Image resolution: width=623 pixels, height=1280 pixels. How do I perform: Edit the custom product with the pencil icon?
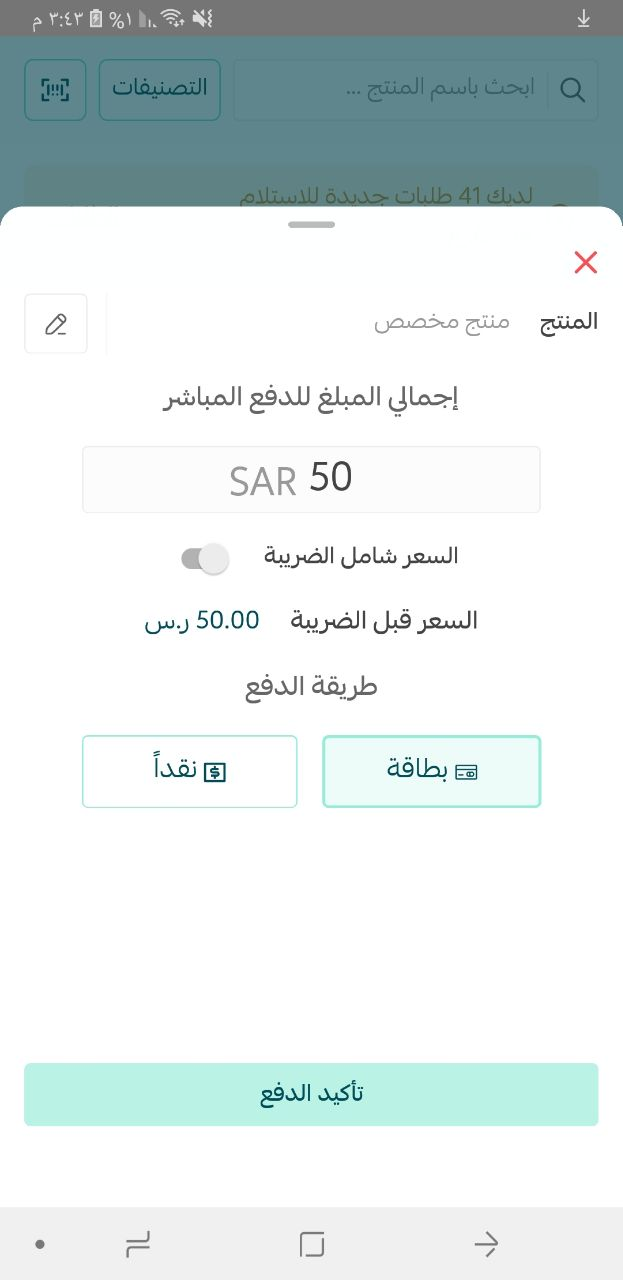click(56, 324)
